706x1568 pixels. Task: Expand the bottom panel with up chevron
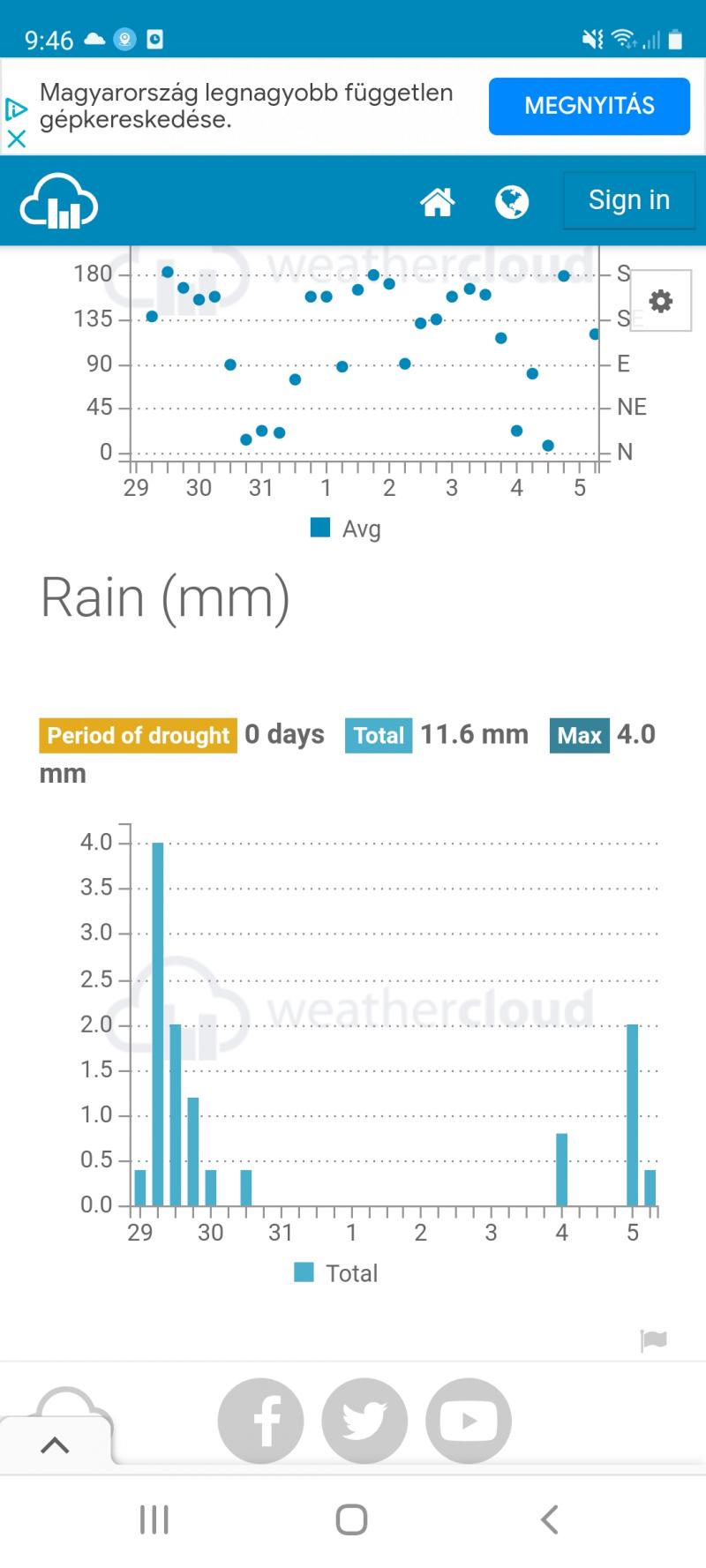tap(55, 1444)
